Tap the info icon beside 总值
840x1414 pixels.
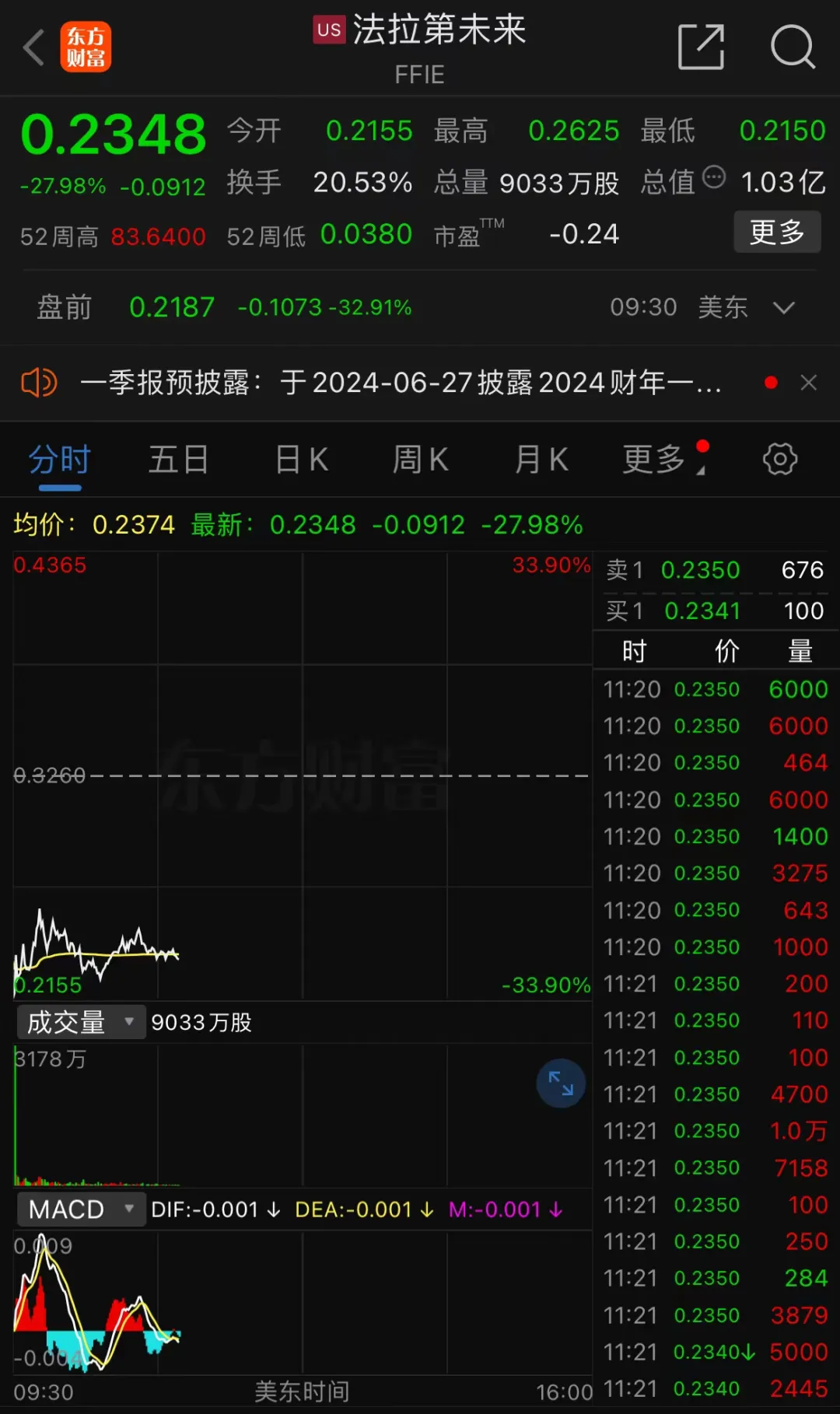click(x=713, y=178)
